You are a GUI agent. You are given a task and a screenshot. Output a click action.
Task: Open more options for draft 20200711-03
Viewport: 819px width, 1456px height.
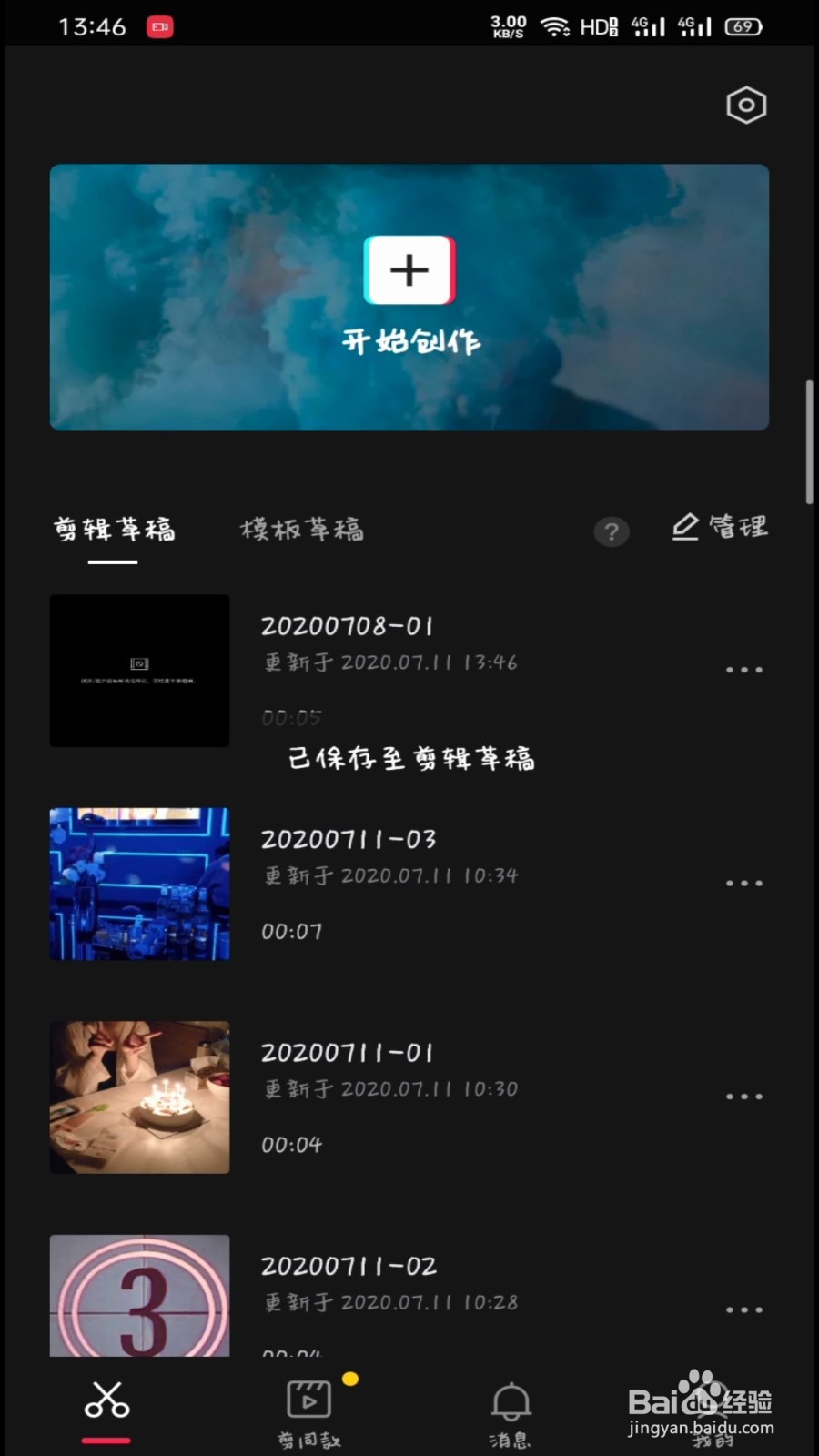point(744,884)
